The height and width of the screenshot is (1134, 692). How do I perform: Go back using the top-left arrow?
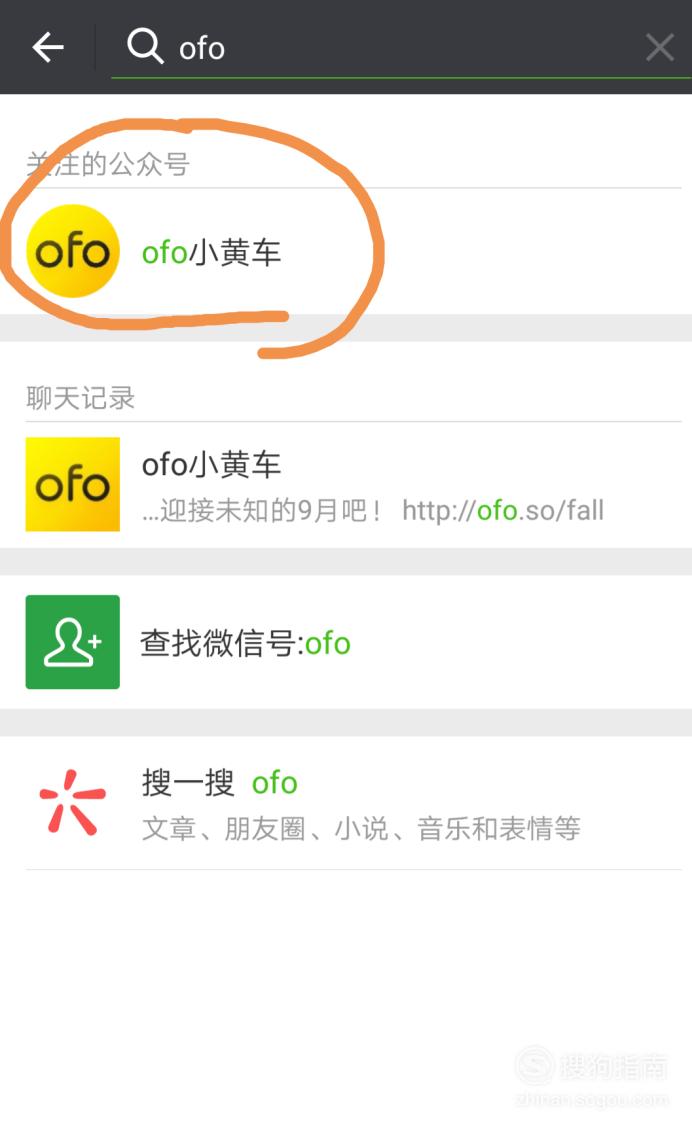[48, 48]
